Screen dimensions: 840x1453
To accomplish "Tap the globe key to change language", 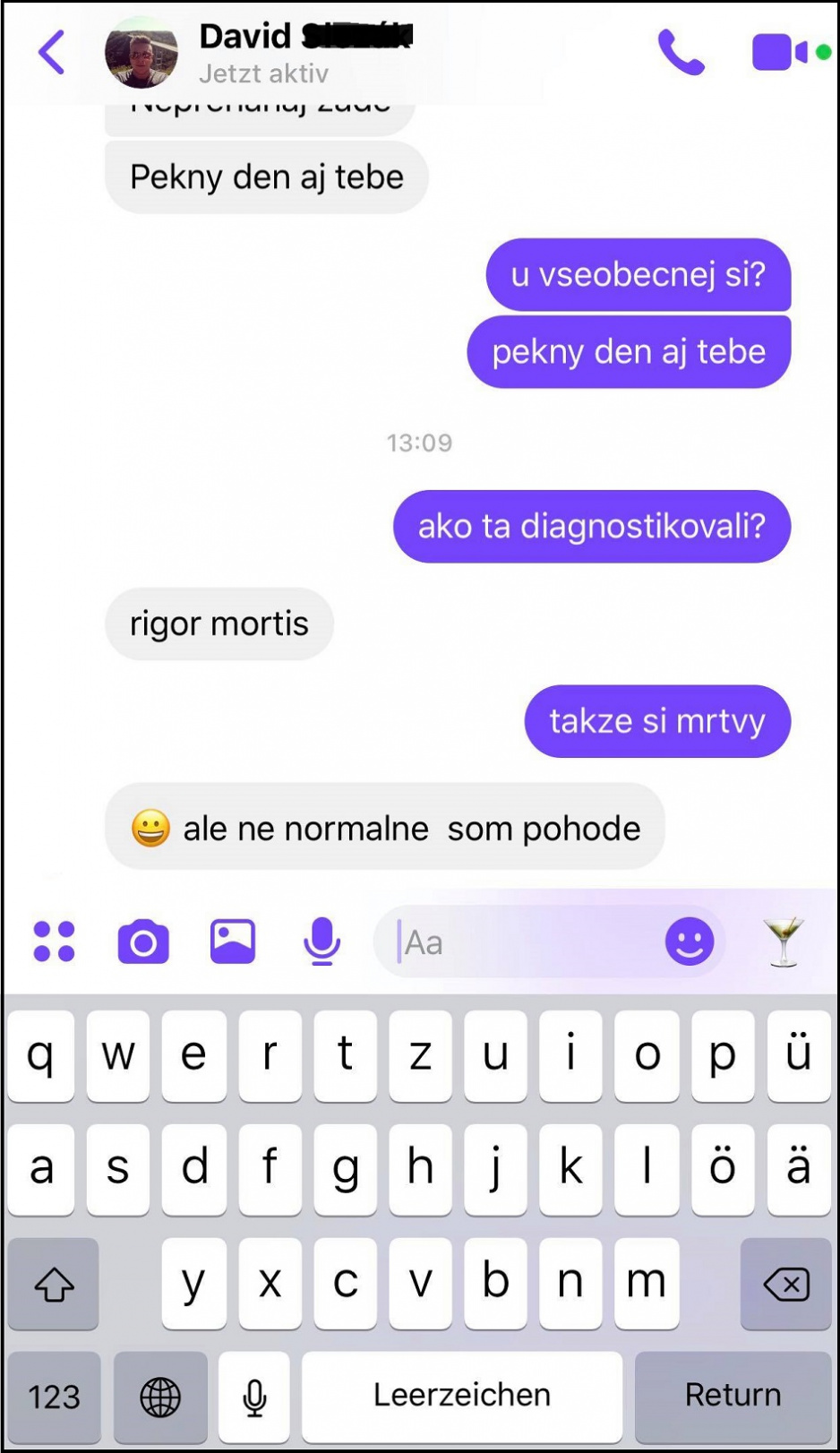I will [161, 1396].
